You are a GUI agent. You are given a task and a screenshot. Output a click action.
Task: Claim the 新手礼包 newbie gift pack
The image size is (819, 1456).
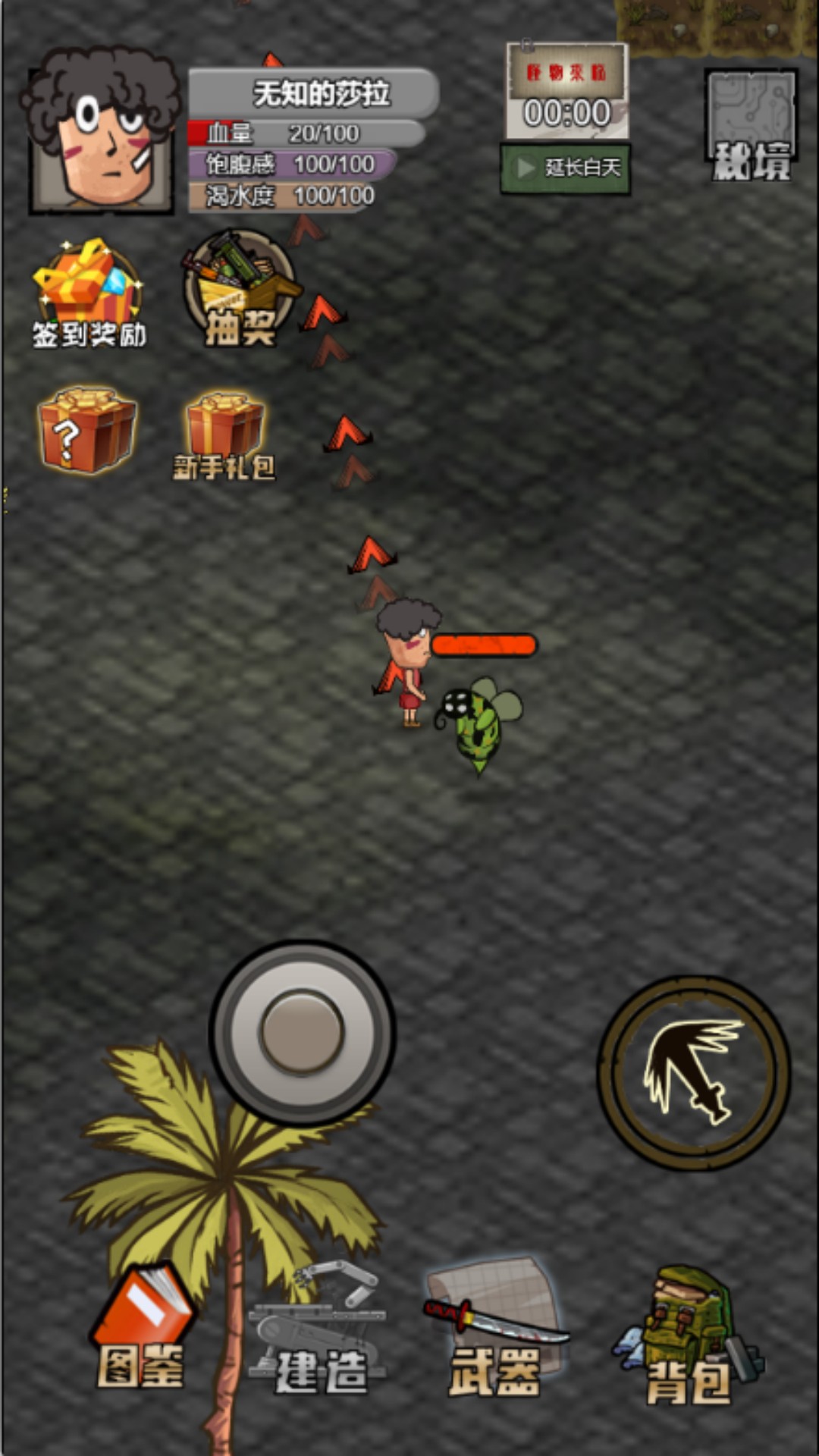coord(224,436)
